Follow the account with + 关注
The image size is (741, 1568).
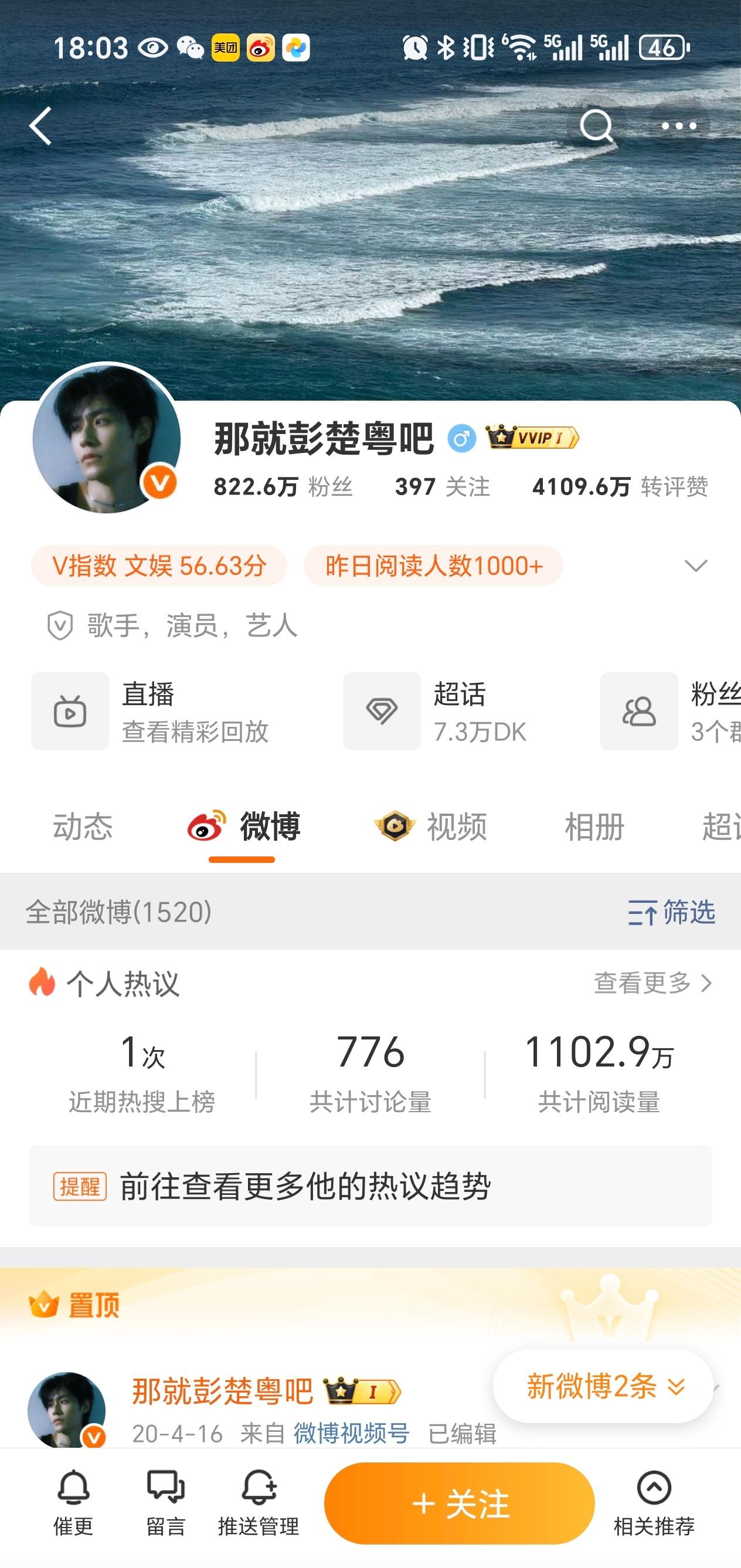pos(460,1503)
